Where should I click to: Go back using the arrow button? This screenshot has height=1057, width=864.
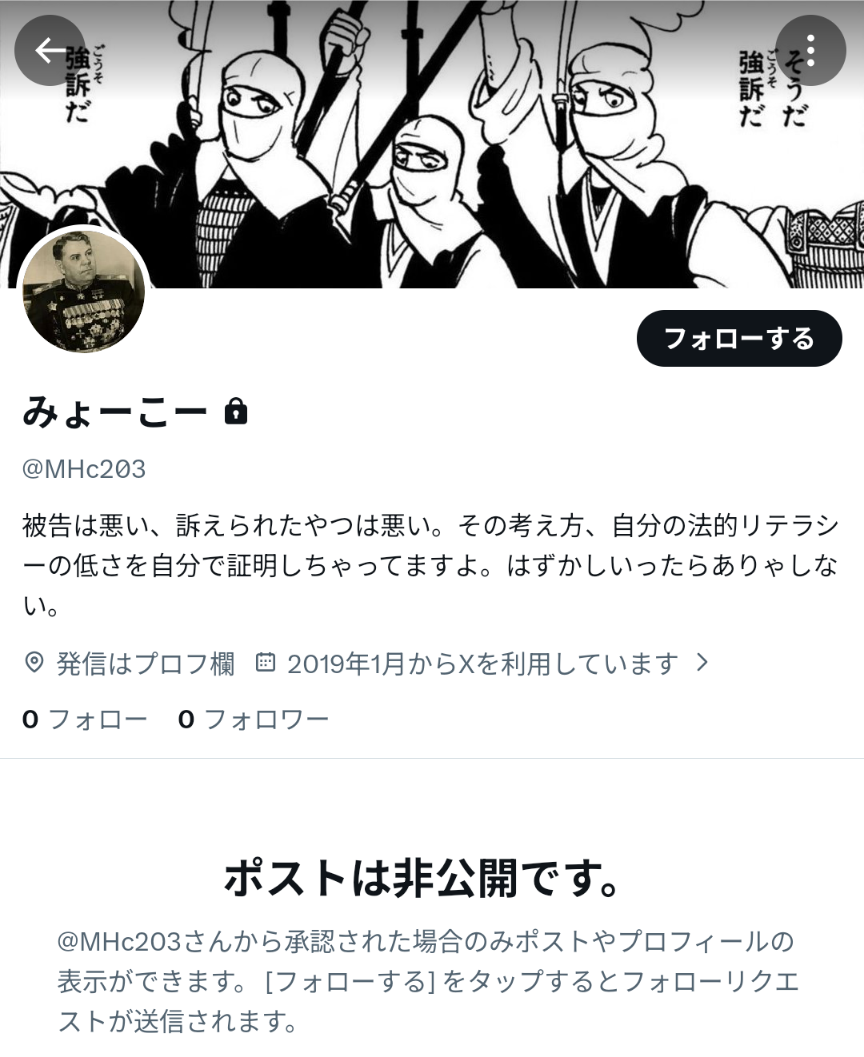(x=49, y=50)
